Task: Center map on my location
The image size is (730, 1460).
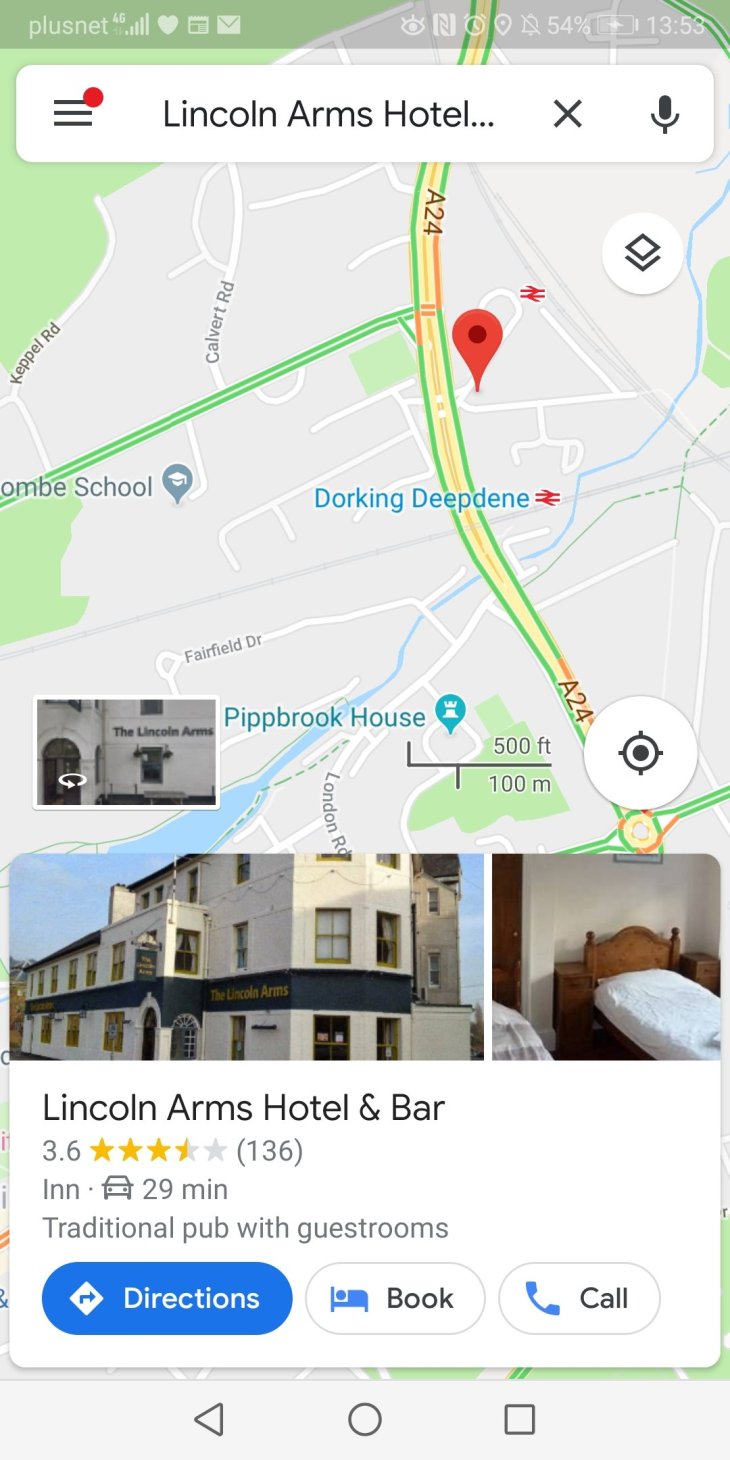Action: click(640, 752)
